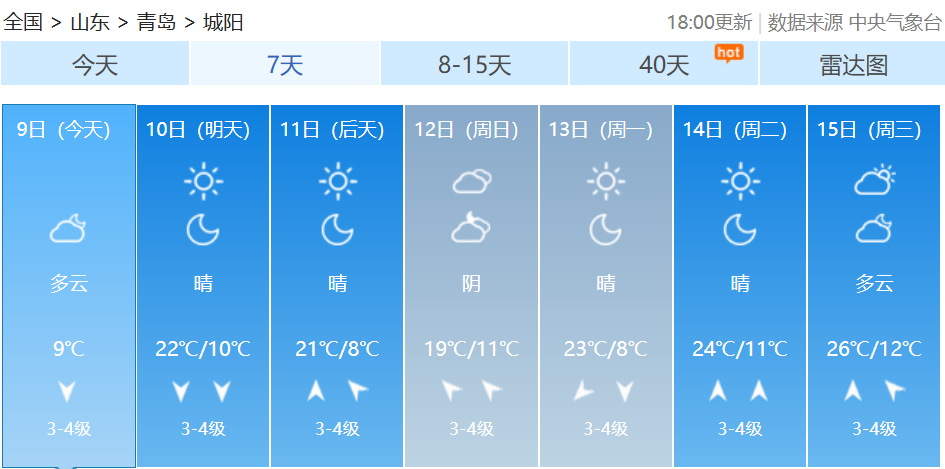Choose the 13日 (周一) forecast card
The width and height of the screenshot is (945, 469).
[605, 285]
